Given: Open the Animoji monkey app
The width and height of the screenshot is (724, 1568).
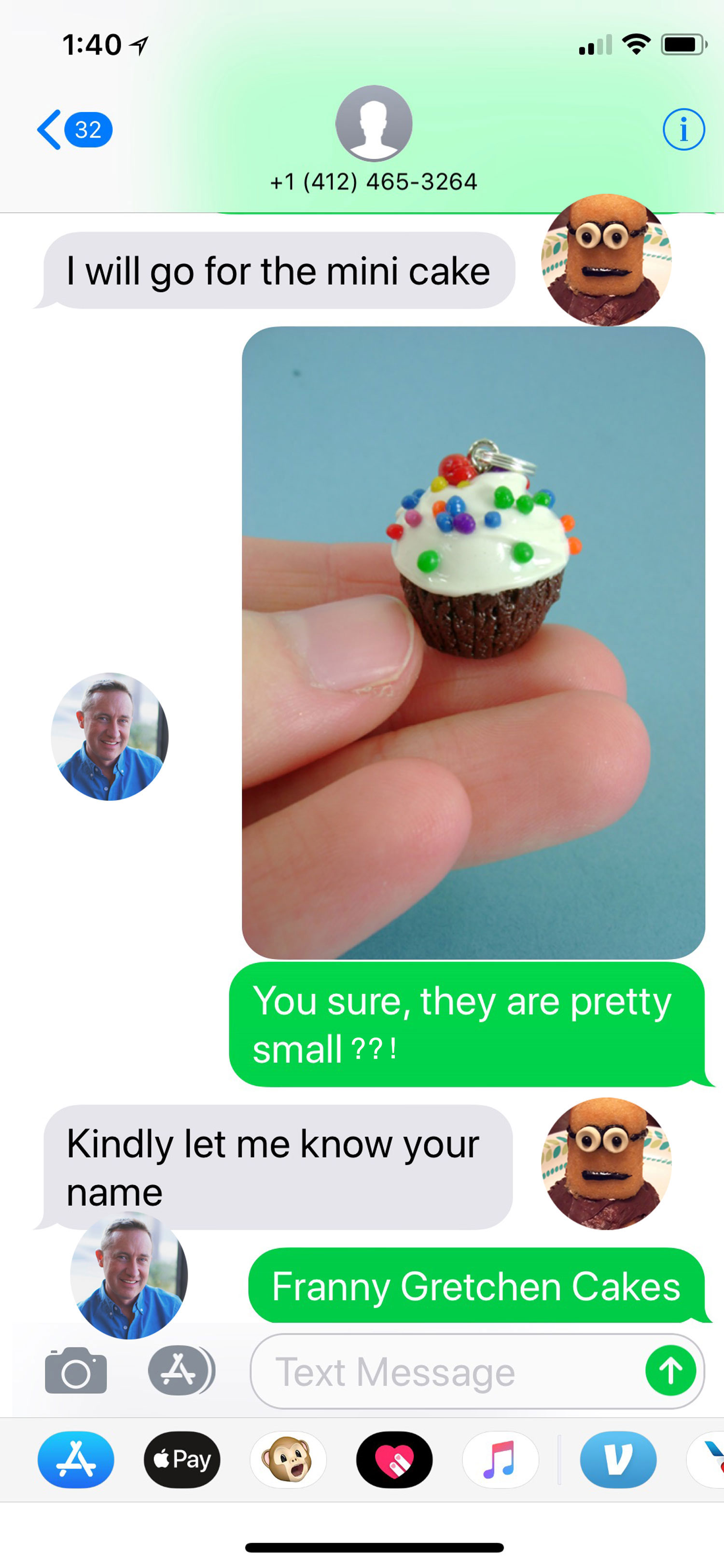Looking at the screenshot, I should click(x=288, y=1460).
